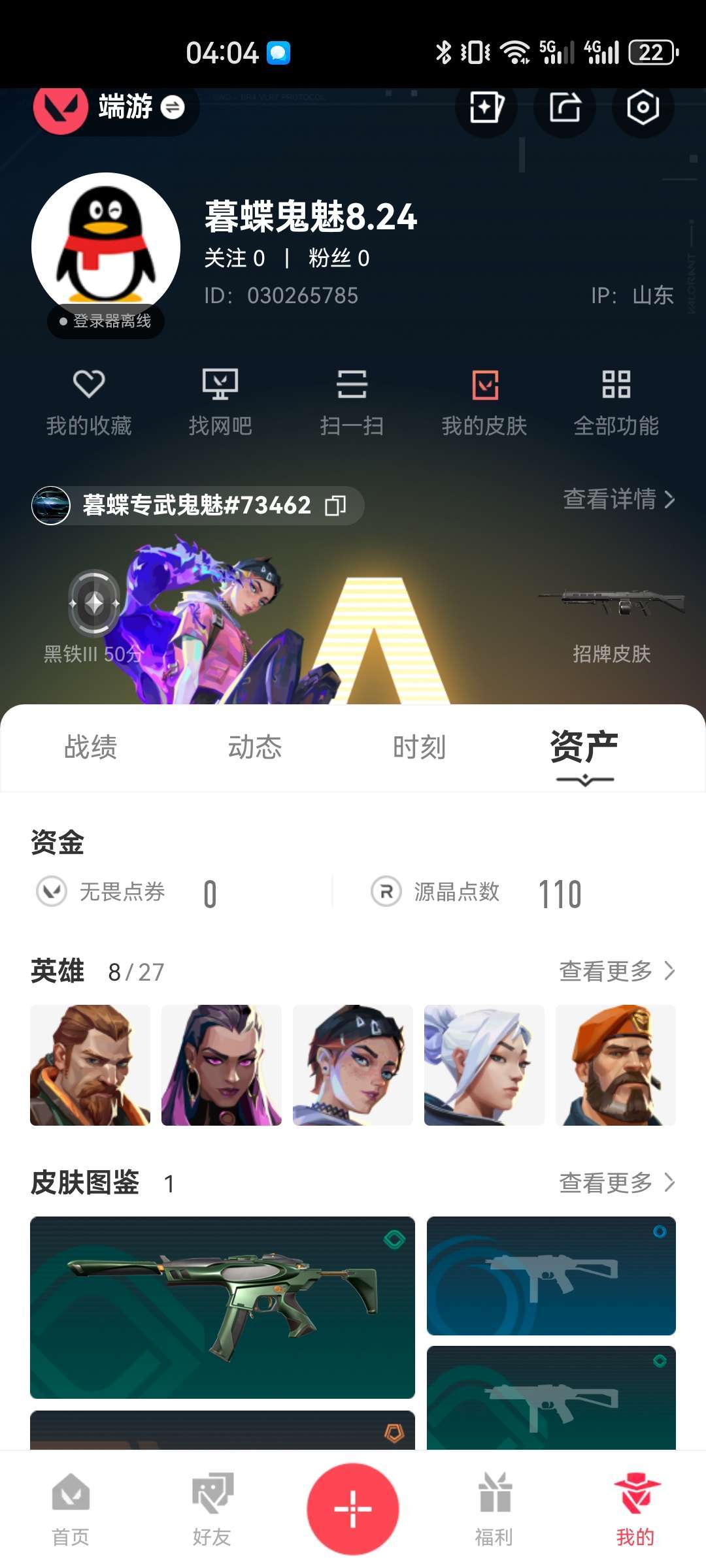Open the sparkle card icon at top
This screenshot has width=706, height=1568.
pos(486,107)
